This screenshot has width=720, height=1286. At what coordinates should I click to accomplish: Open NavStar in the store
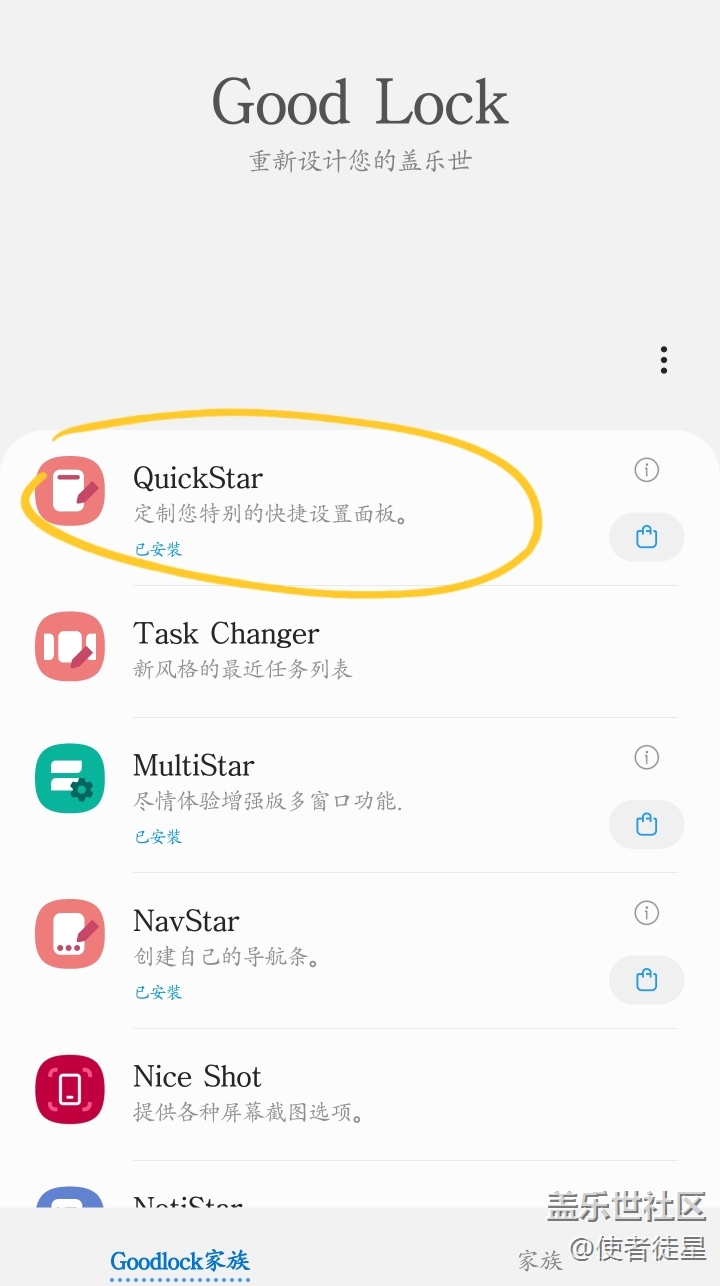(x=647, y=980)
